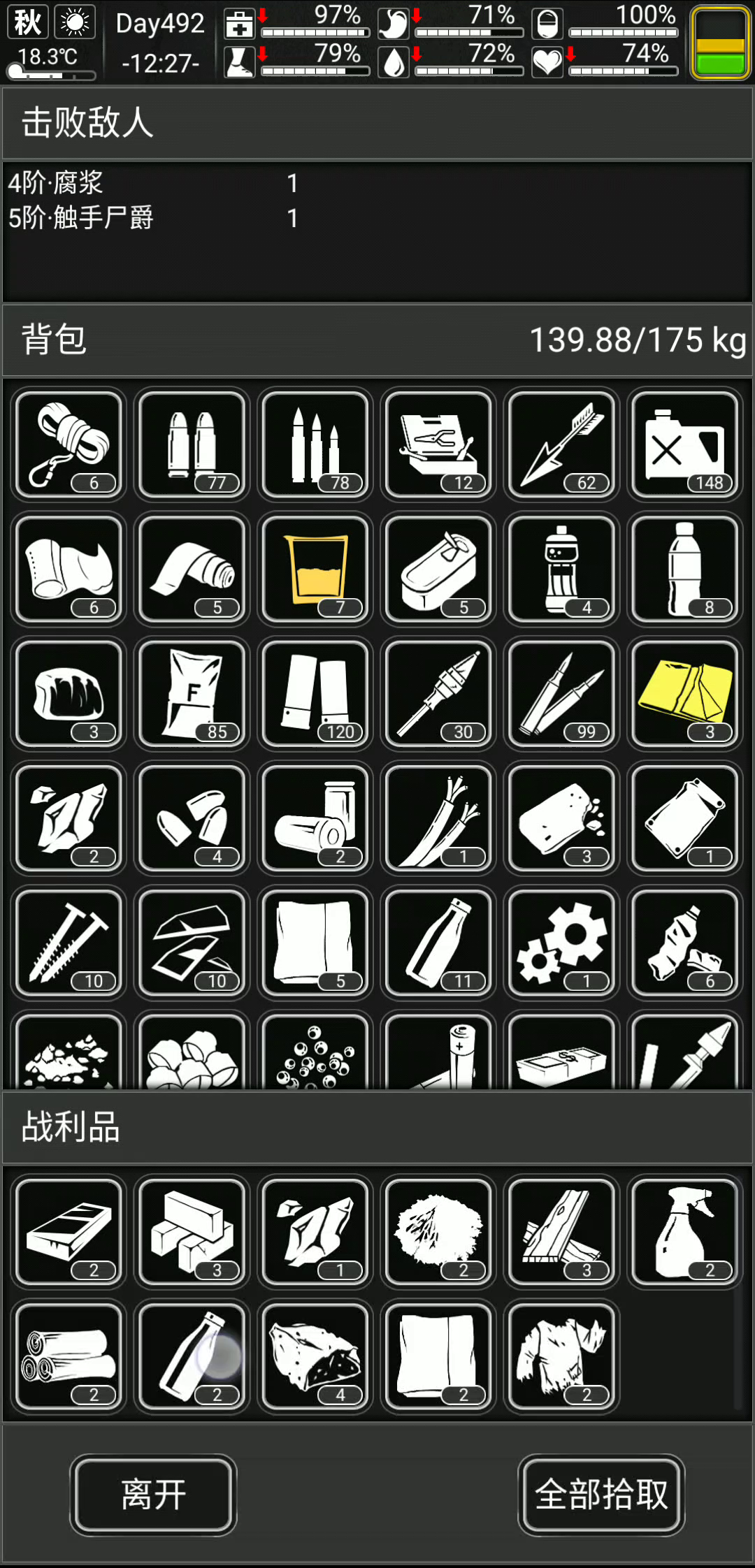Tap the canned food item in the backpack
Screen dimensions: 755x1568
438,569
